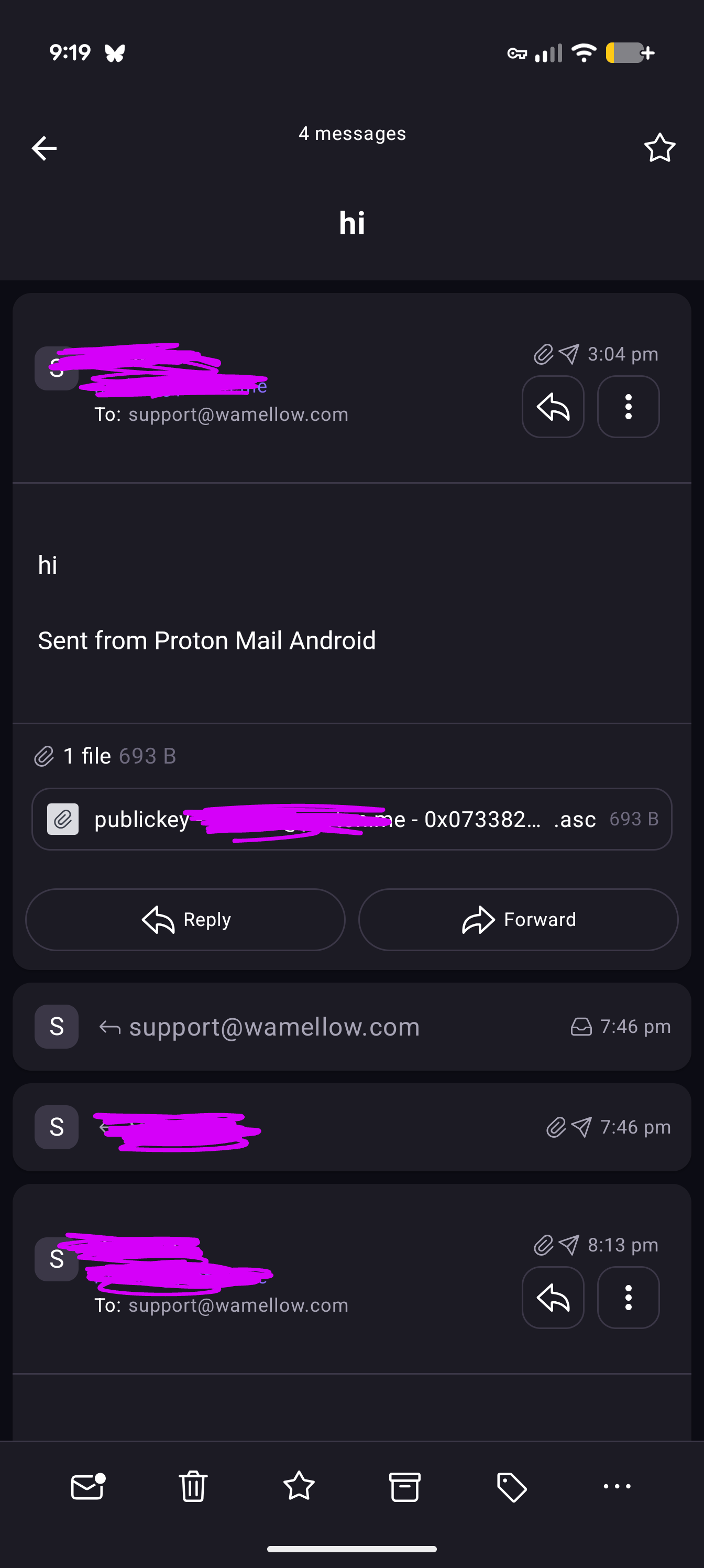Archive this conversation

tap(404, 1486)
